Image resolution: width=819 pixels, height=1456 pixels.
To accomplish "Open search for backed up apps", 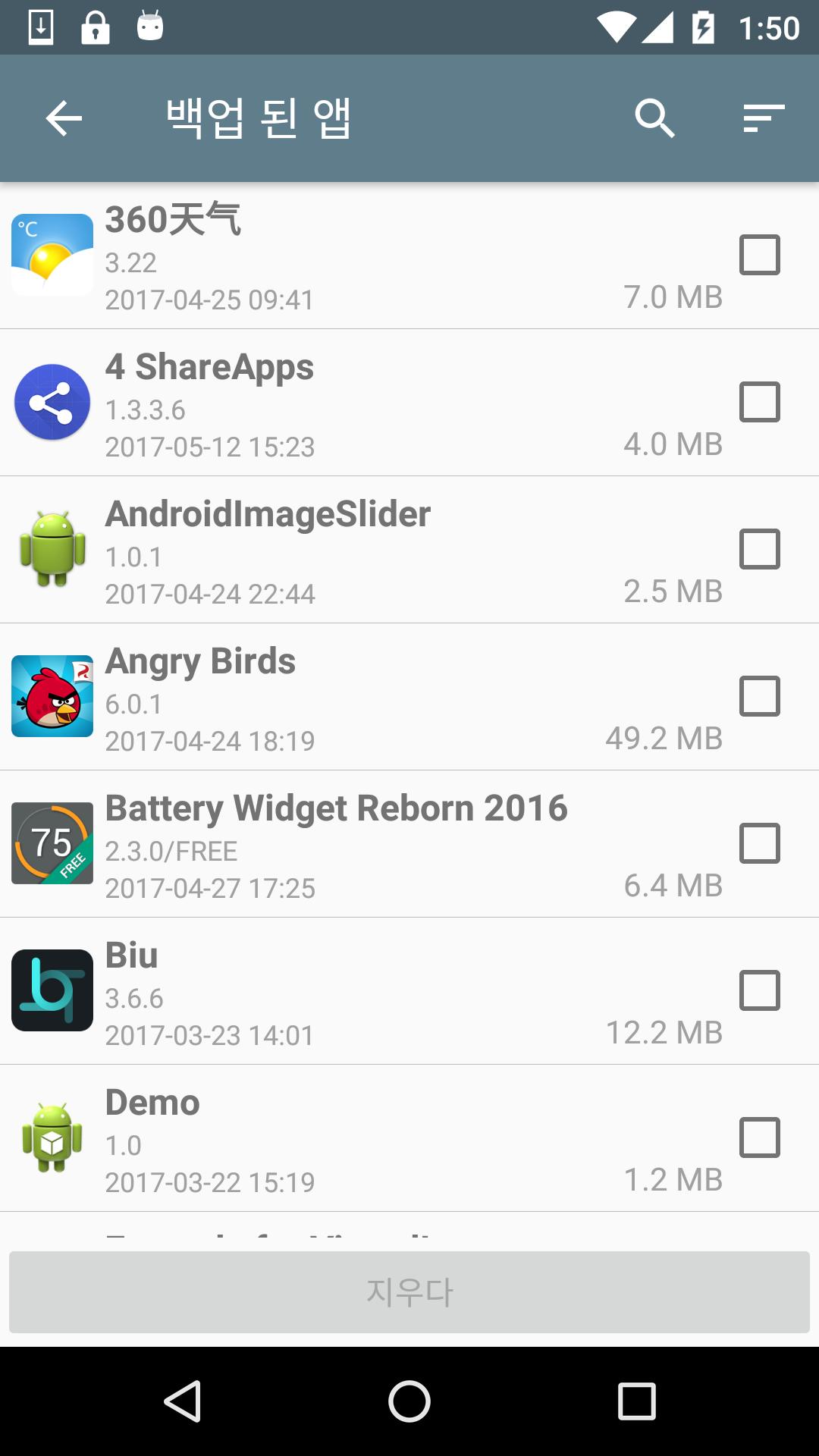I will 654,118.
